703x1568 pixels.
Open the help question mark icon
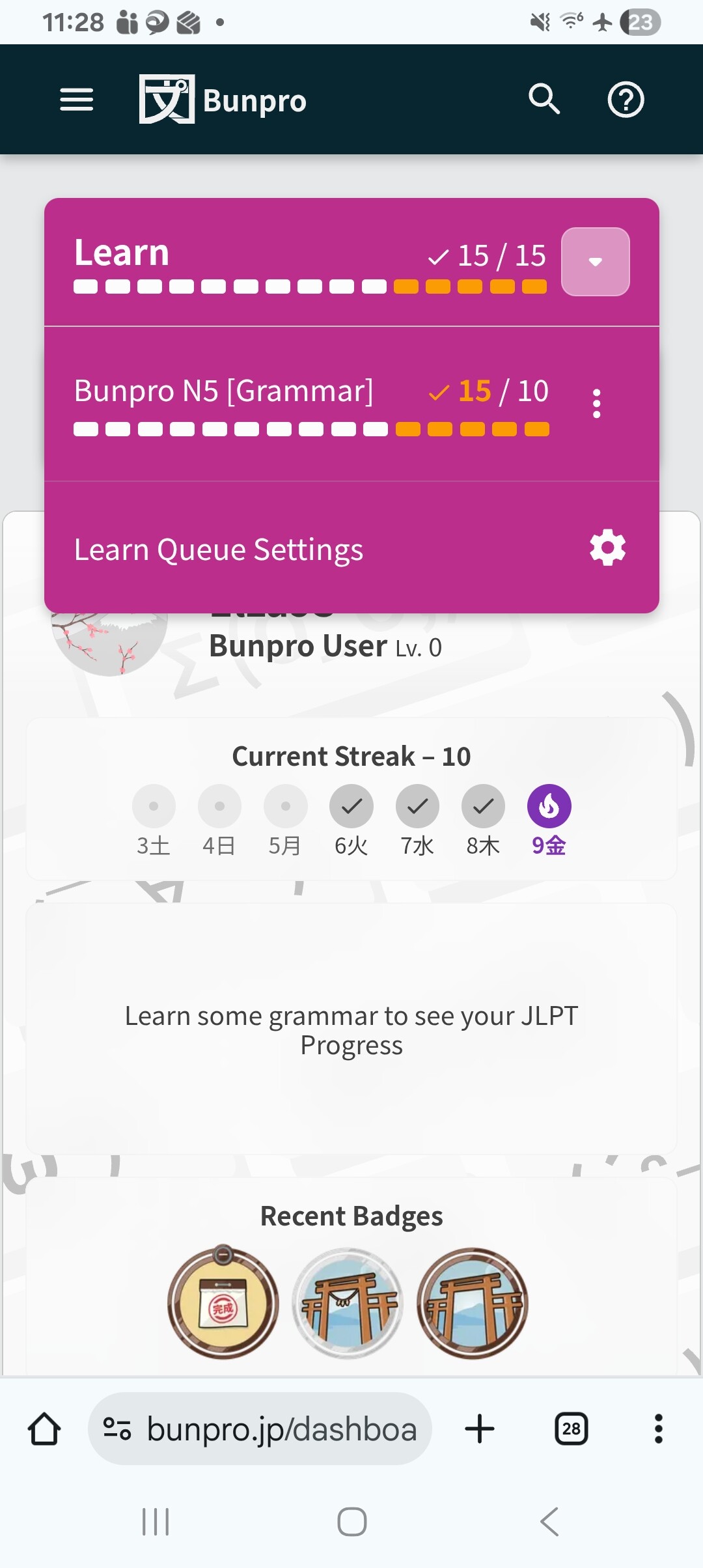pyautogui.click(x=626, y=100)
